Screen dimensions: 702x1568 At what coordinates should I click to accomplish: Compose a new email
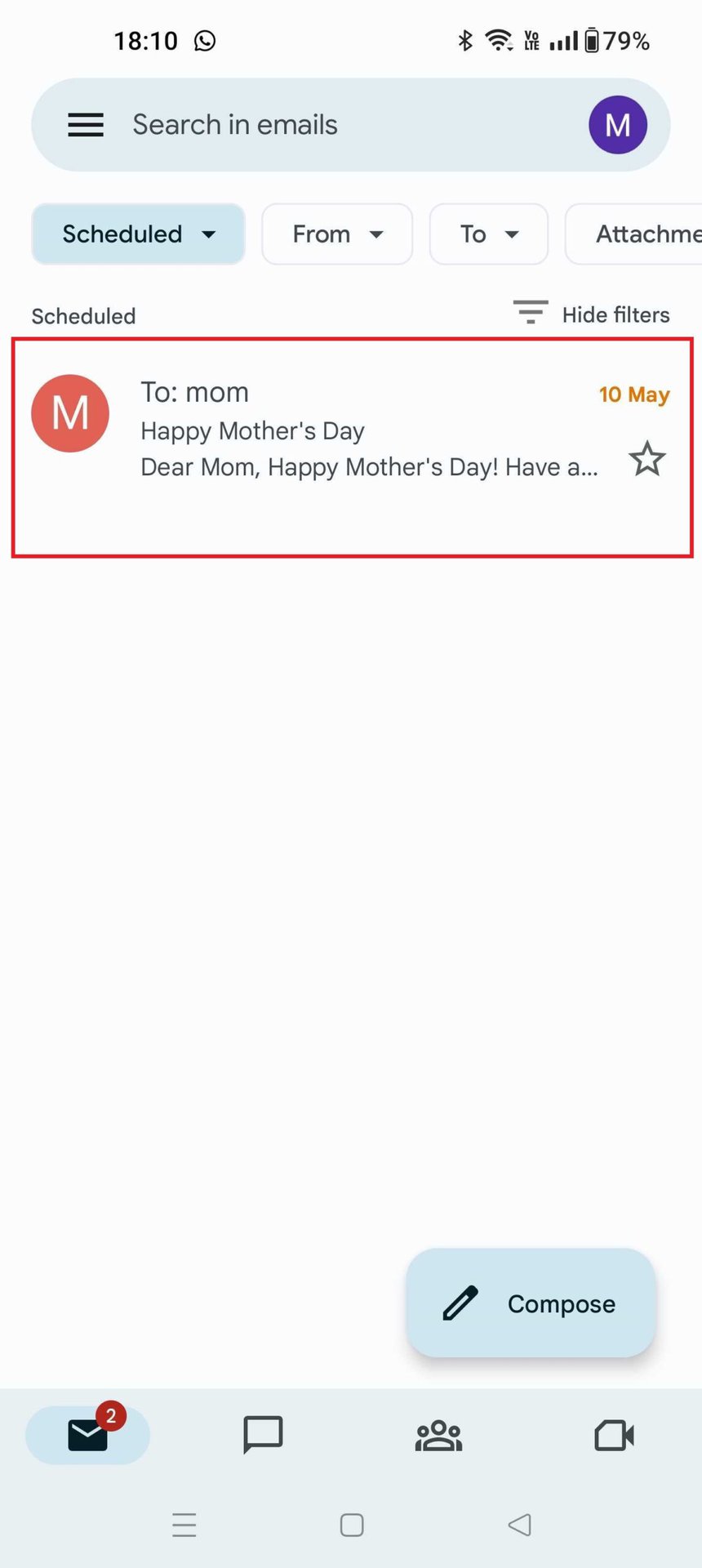(x=531, y=1303)
